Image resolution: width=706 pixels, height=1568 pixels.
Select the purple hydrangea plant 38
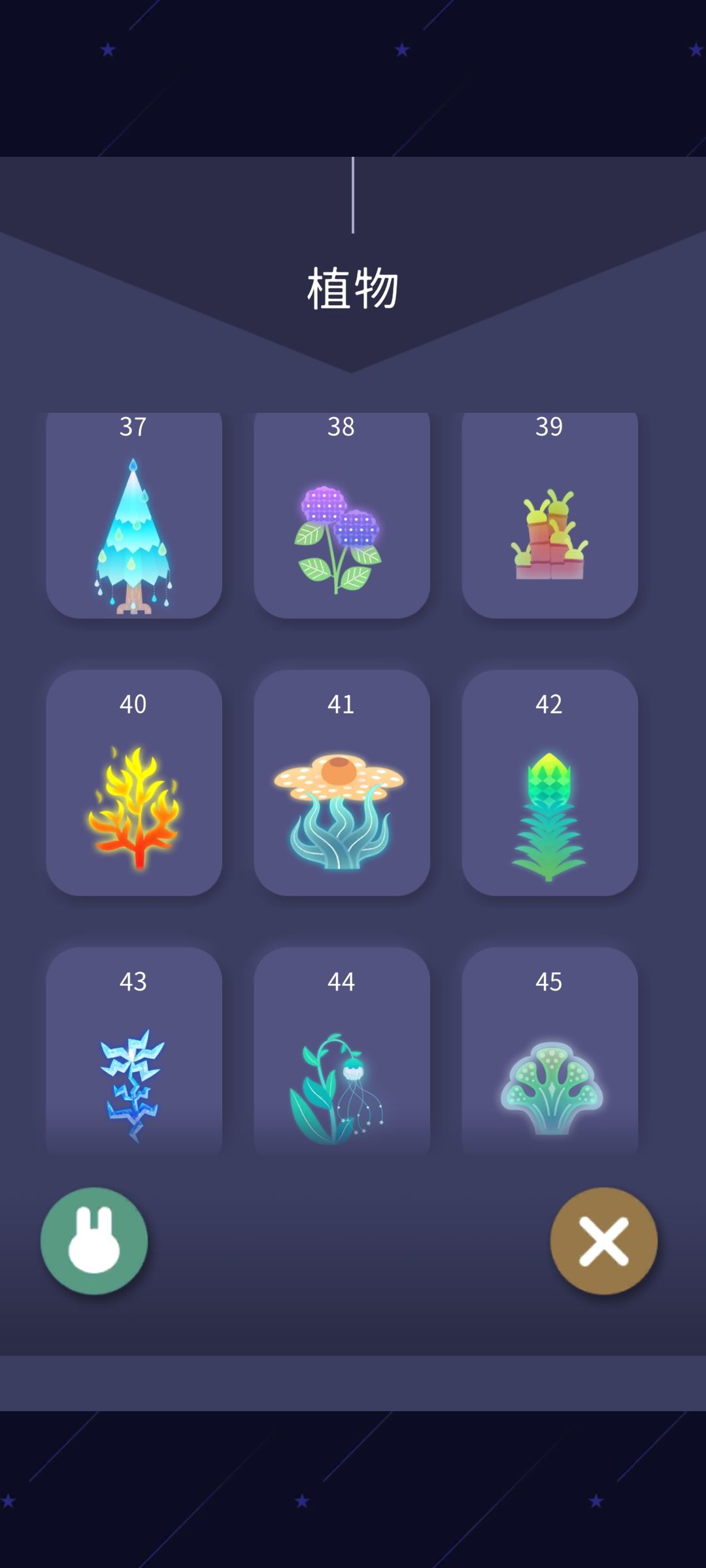(342, 515)
